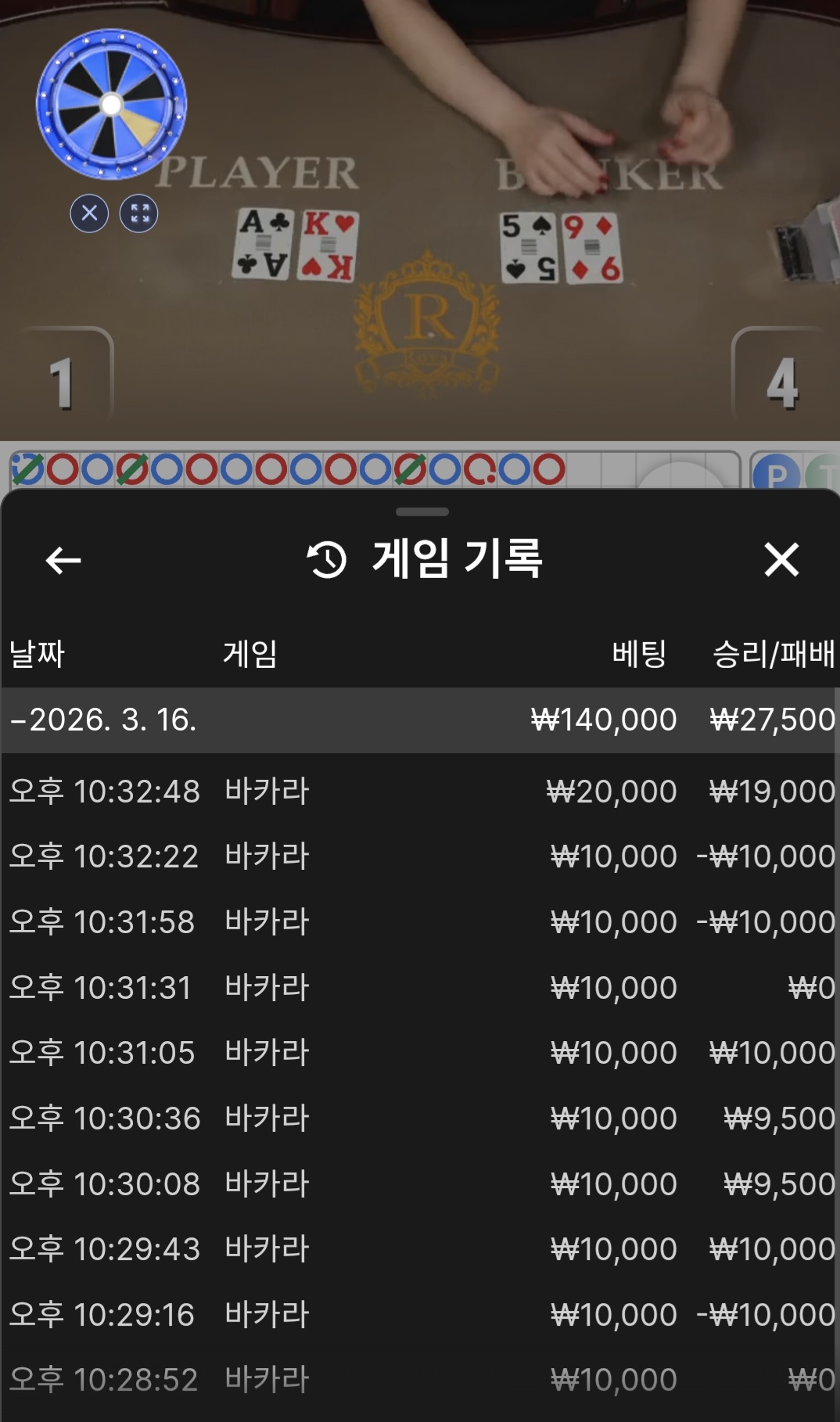Screen dimensions: 840x1422
Task: Open the 10:31:31 baccarat record
Action: [x=420, y=988]
